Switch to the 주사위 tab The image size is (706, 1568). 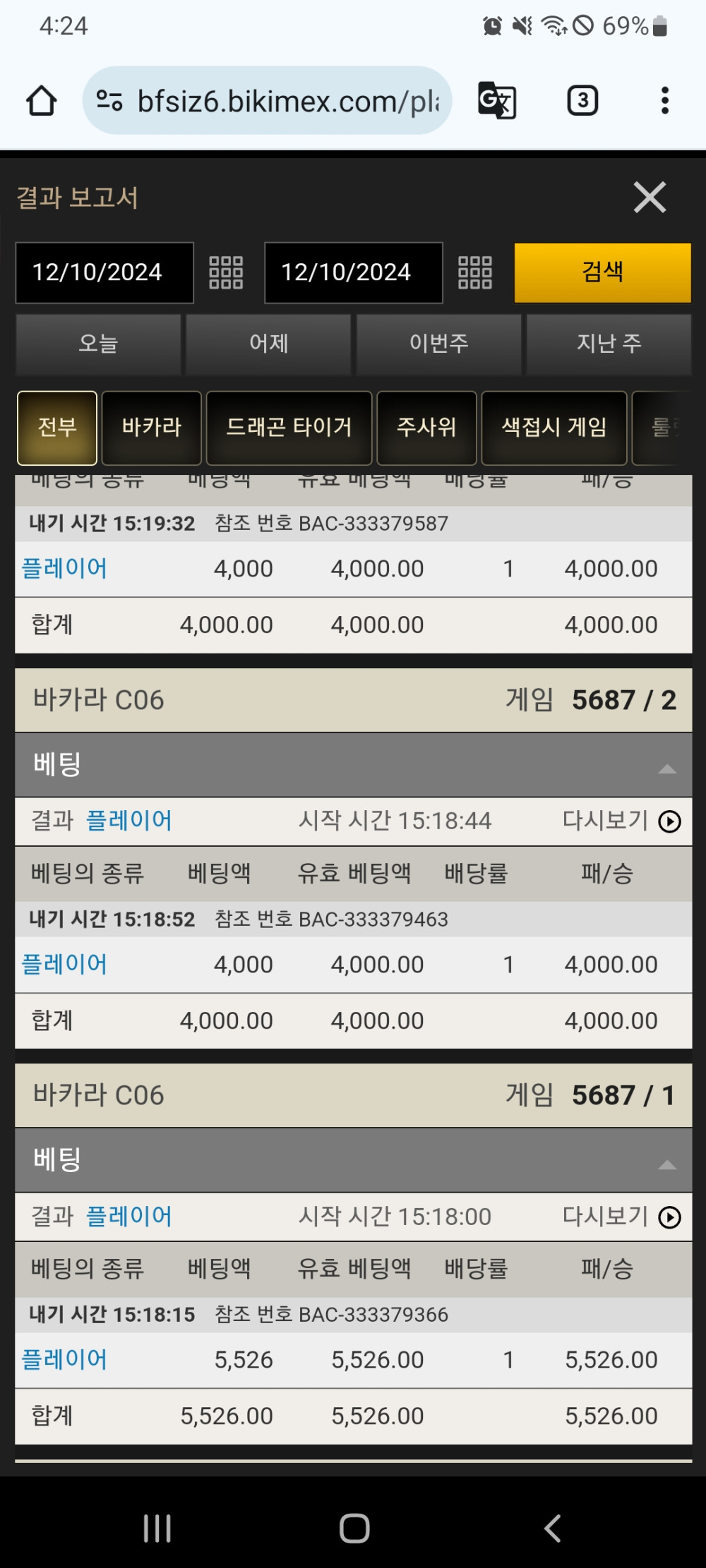pos(426,428)
